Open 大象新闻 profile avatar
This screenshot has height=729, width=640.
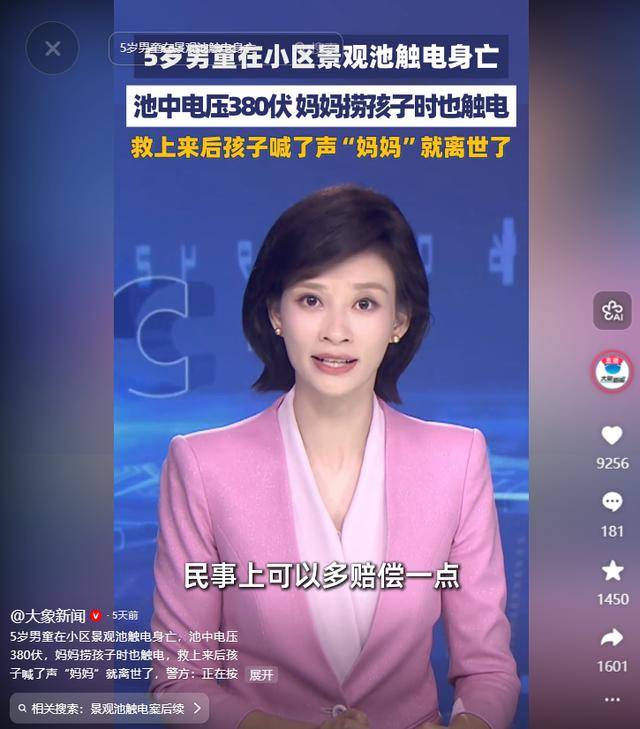(612, 372)
